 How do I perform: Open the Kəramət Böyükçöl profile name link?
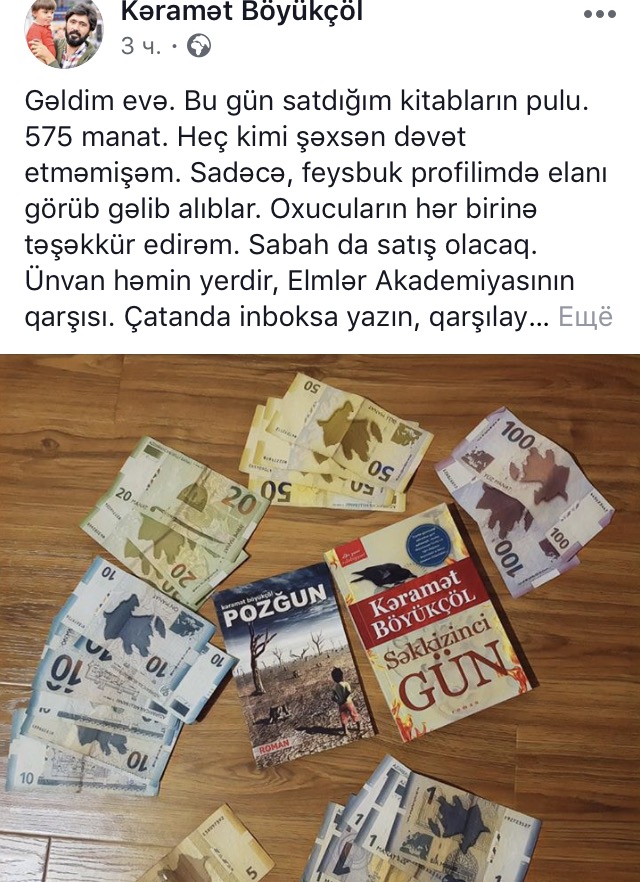241,13
